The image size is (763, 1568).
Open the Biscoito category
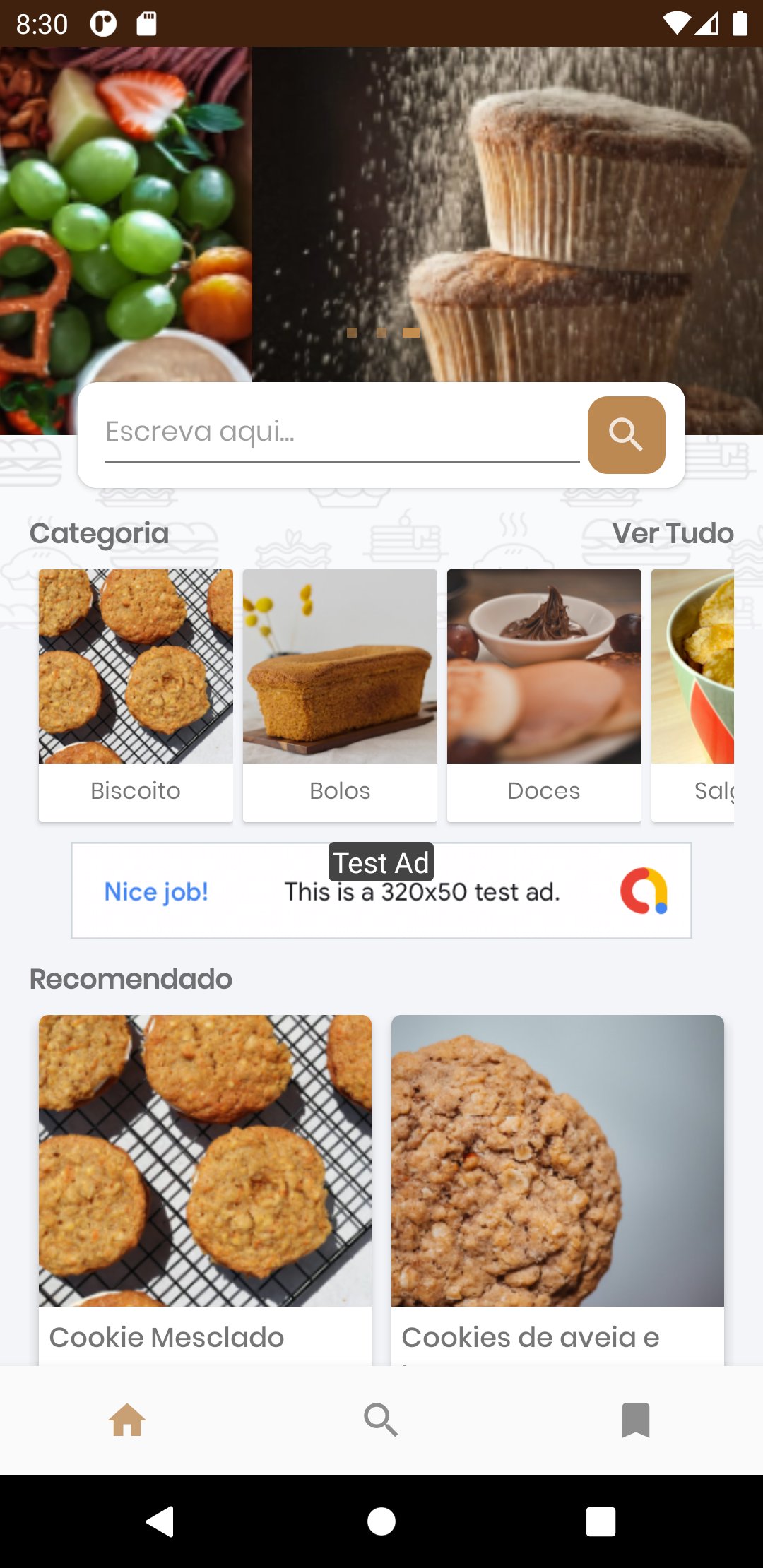click(x=136, y=695)
